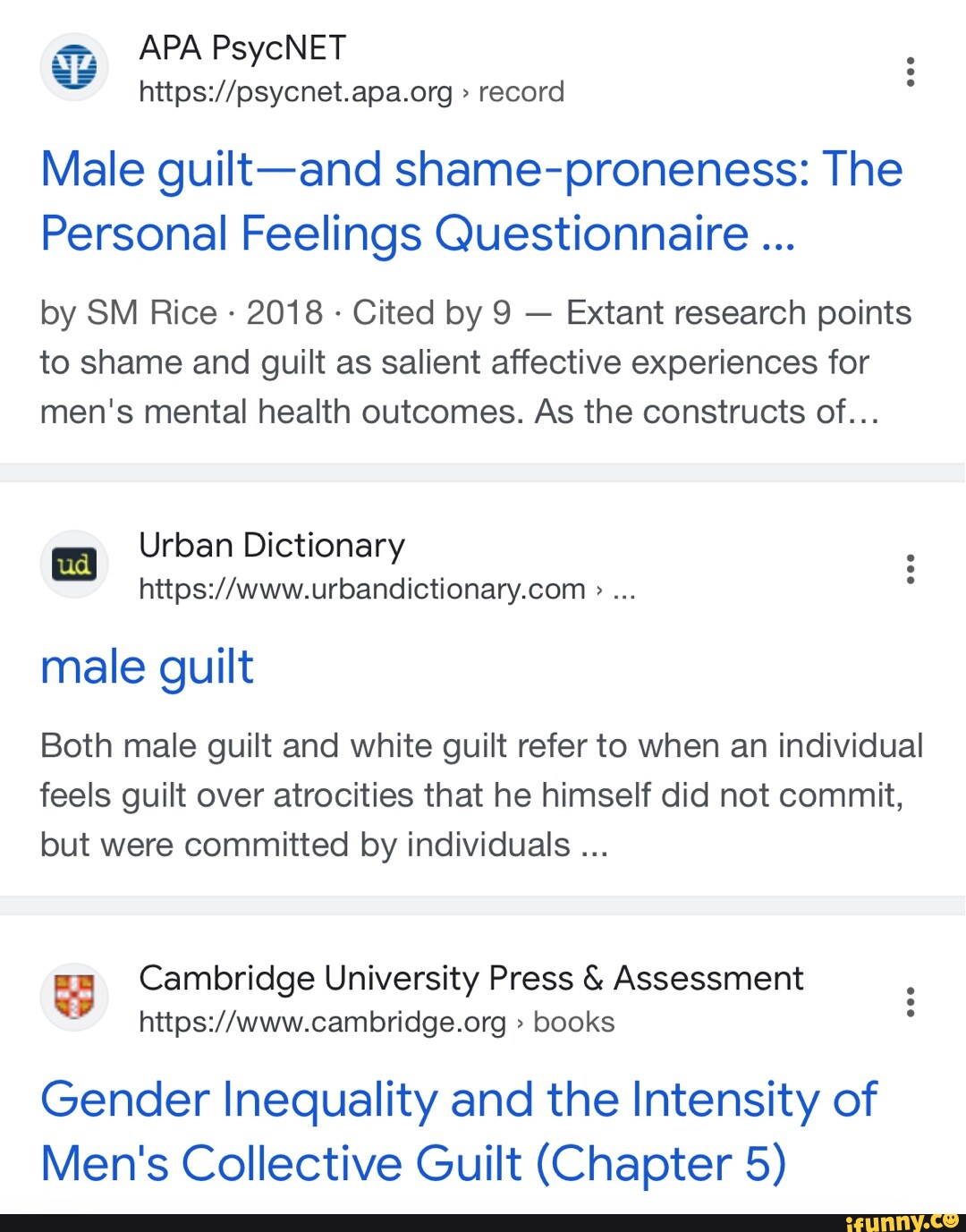The height and width of the screenshot is (1232, 966).
Task: Open the Urban Dictionary 'male guilt' result
Action: coord(148,667)
